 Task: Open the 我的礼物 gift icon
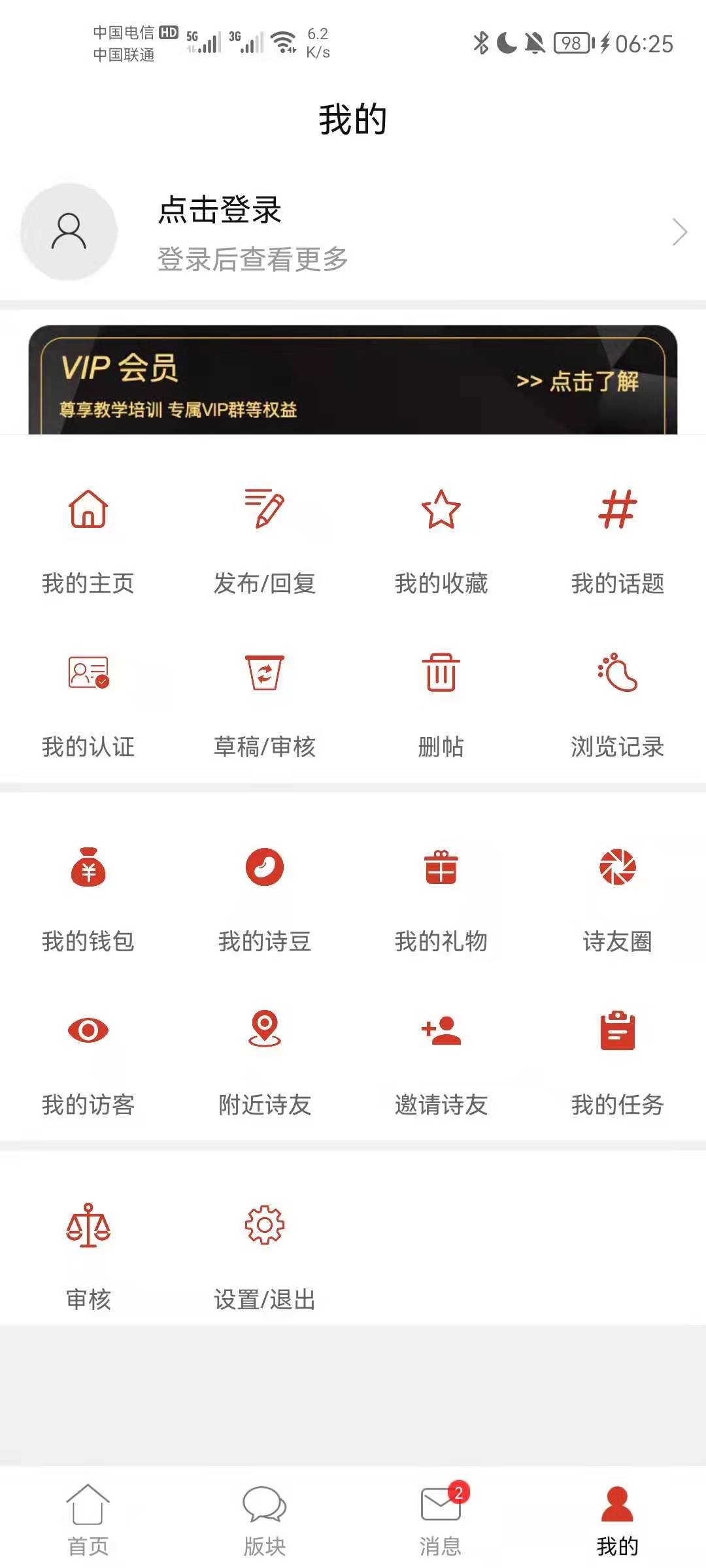(x=441, y=869)
